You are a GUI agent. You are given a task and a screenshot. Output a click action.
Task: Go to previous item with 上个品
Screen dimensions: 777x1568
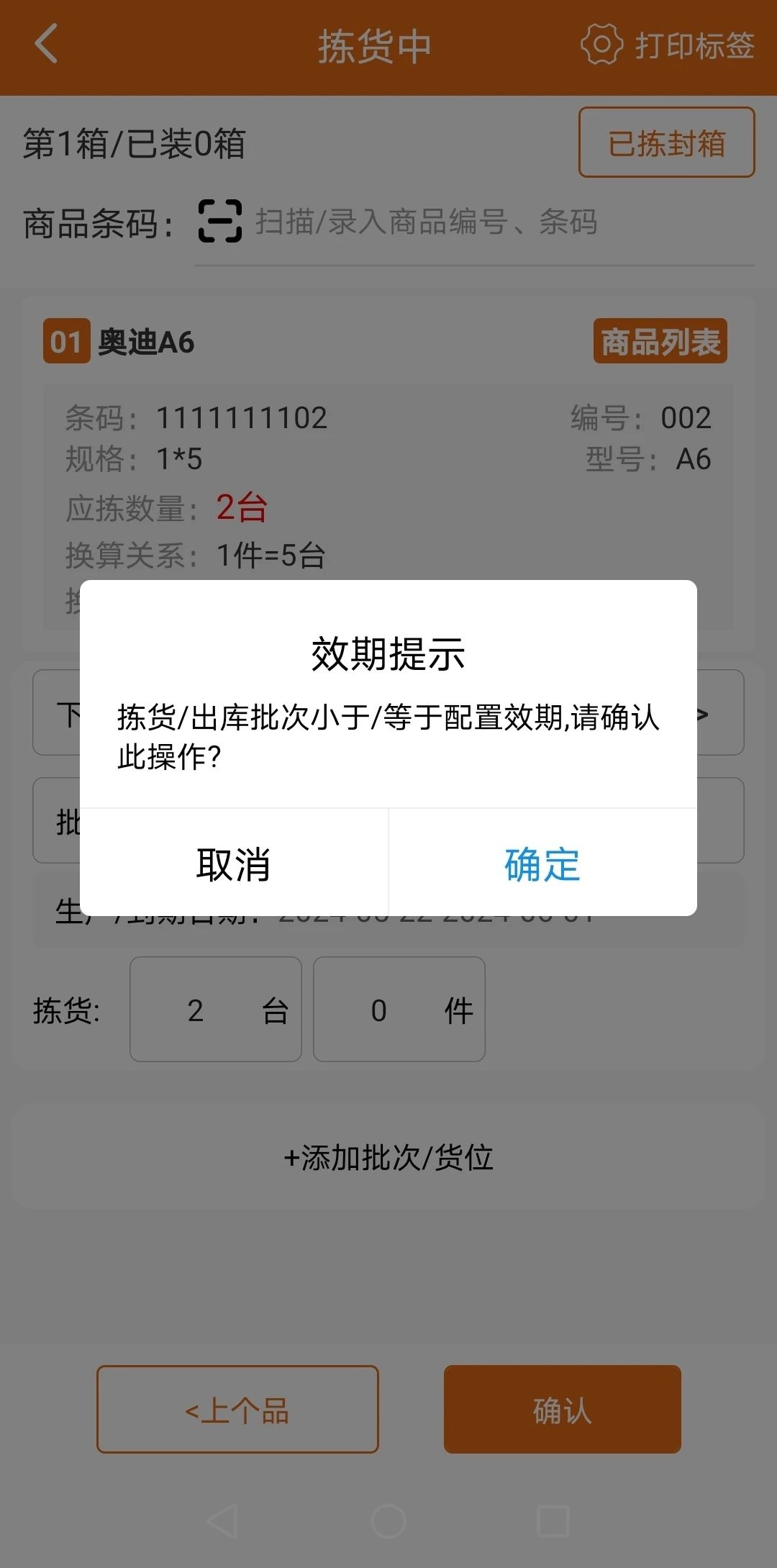[237, 1409]
